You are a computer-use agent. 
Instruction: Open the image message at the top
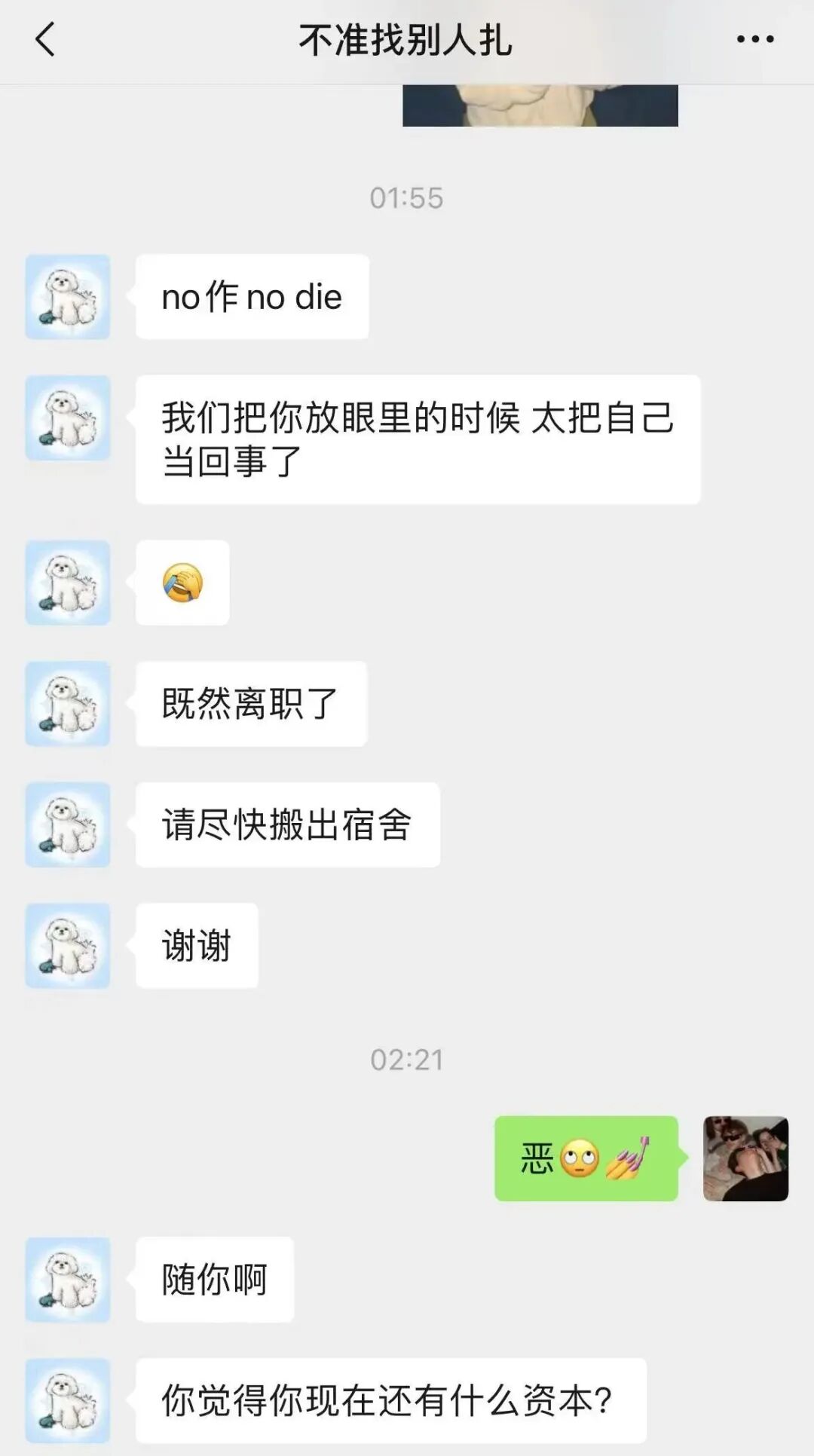(x=540, y=106)
